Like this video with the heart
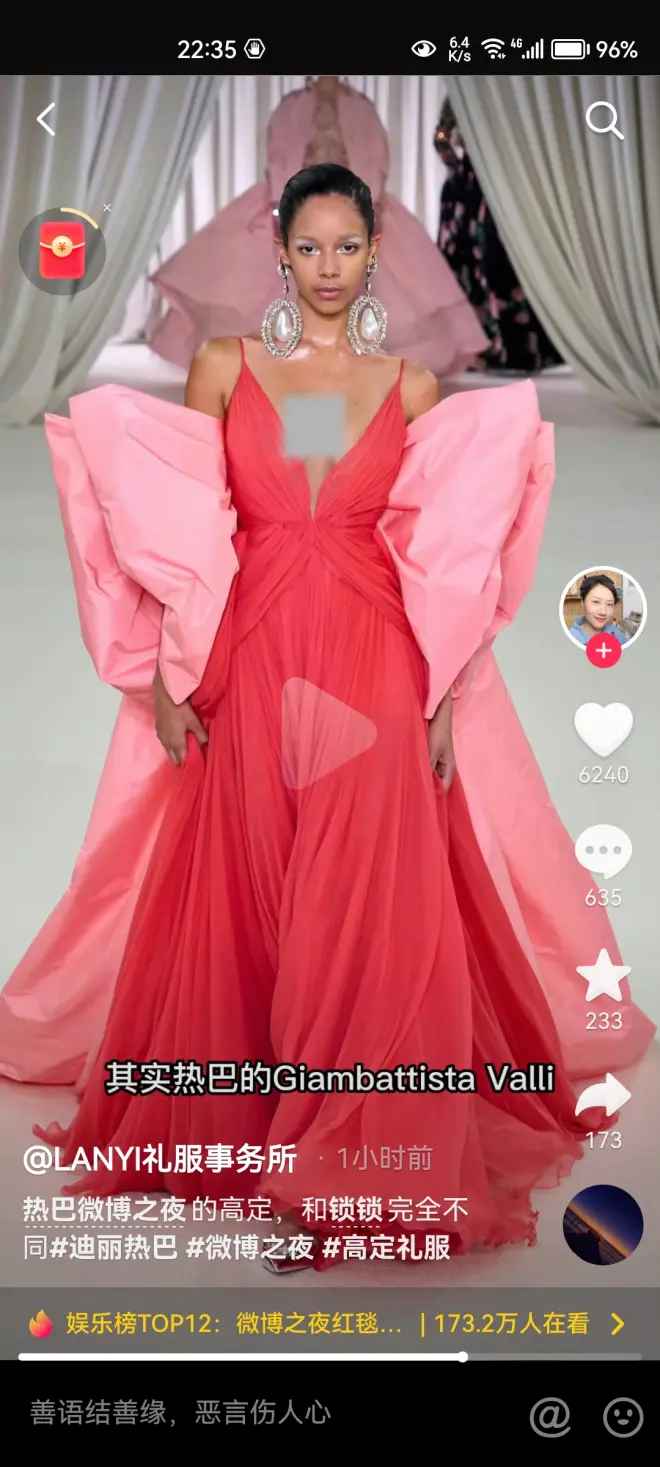This screenshot has height=1467, width=660. pyautogui.click(x=603, y=729)
